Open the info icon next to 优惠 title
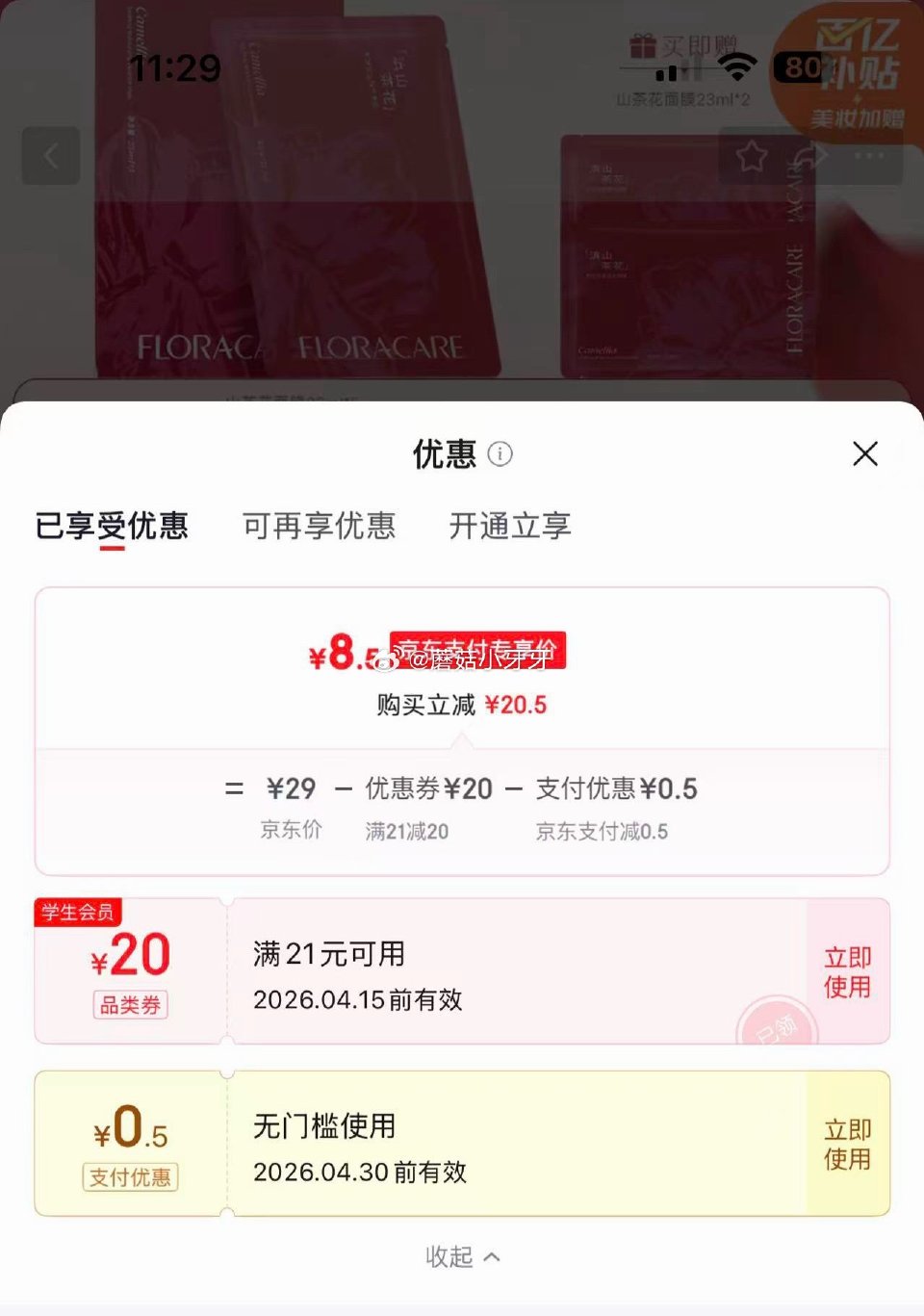 tap(500, 454)
